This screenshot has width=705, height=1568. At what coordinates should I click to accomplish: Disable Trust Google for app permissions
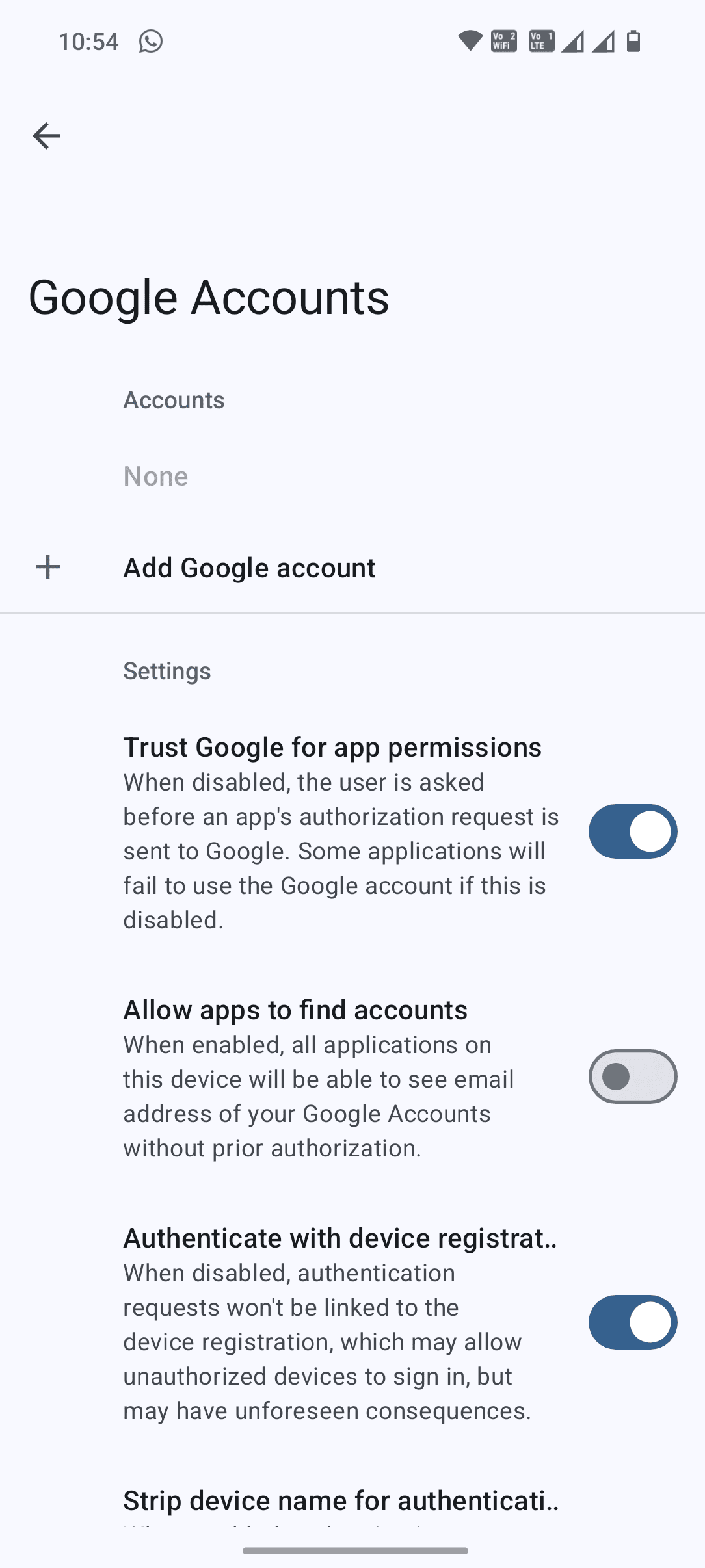click(632, 831)
